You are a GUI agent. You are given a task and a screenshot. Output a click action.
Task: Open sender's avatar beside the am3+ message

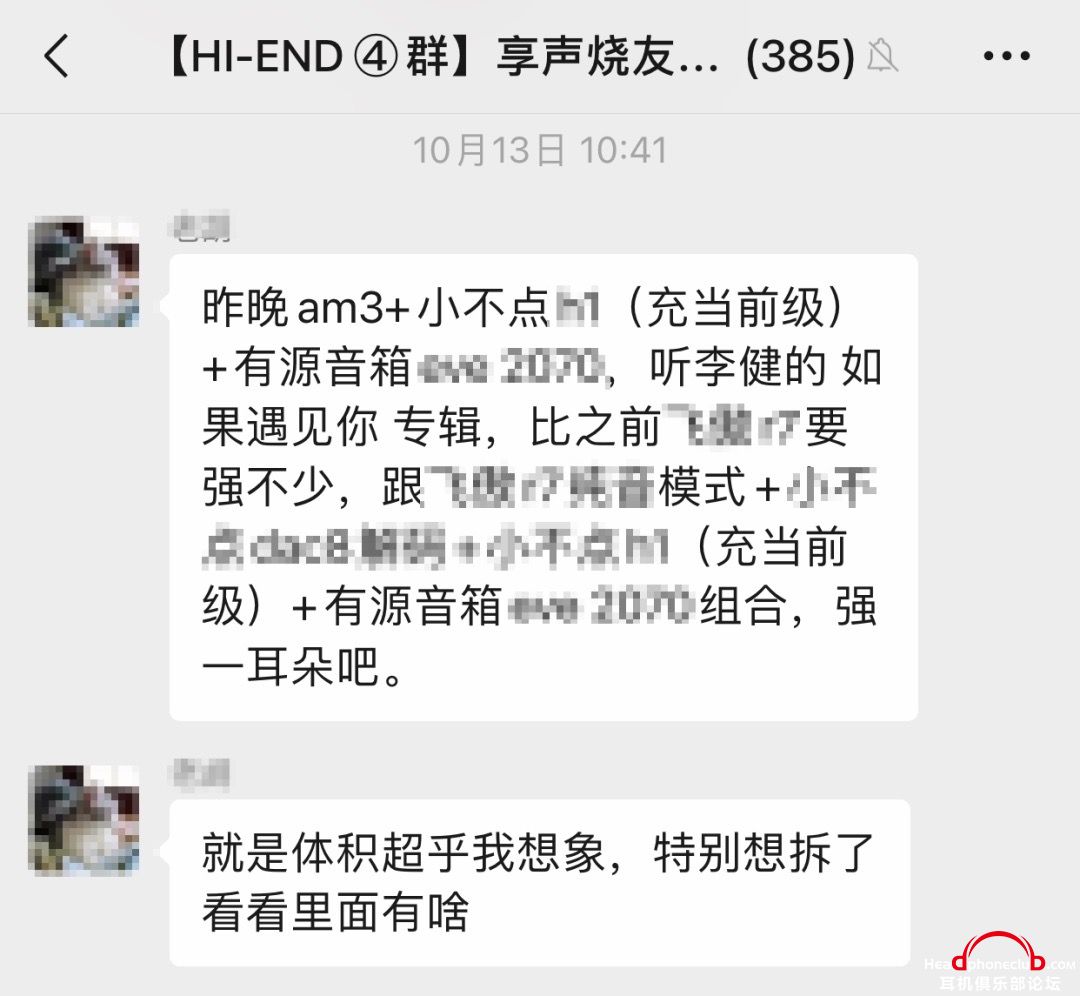click(84, 273)
